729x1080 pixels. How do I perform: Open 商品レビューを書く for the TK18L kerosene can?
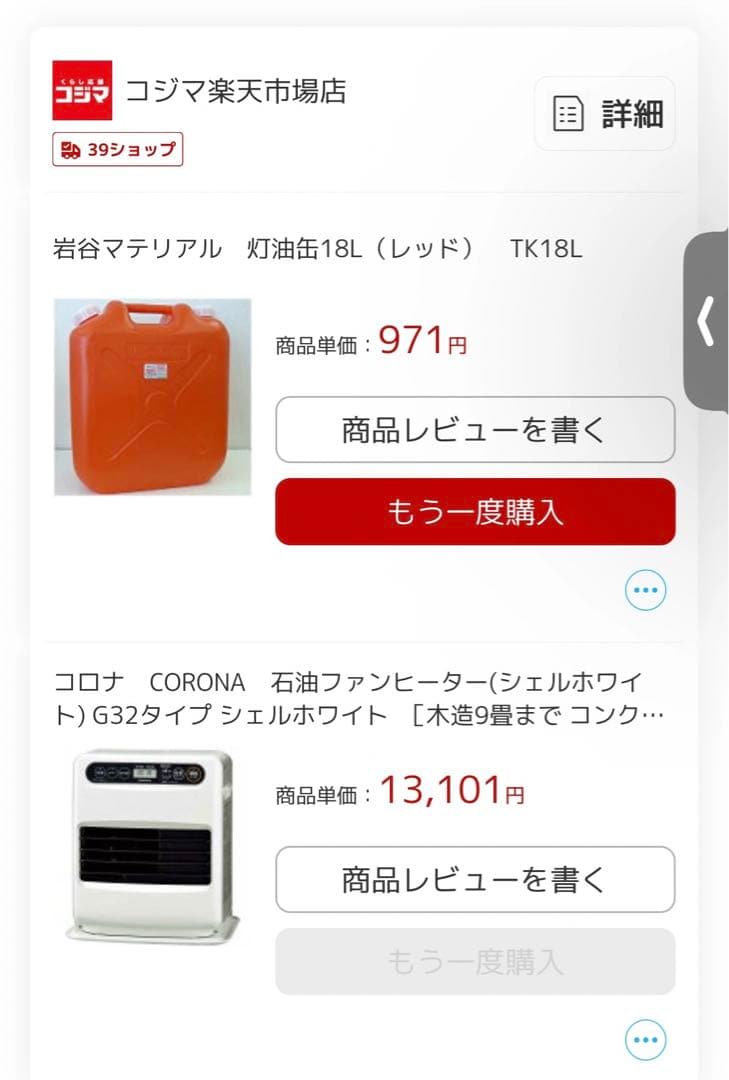click(x=474, y=426)
